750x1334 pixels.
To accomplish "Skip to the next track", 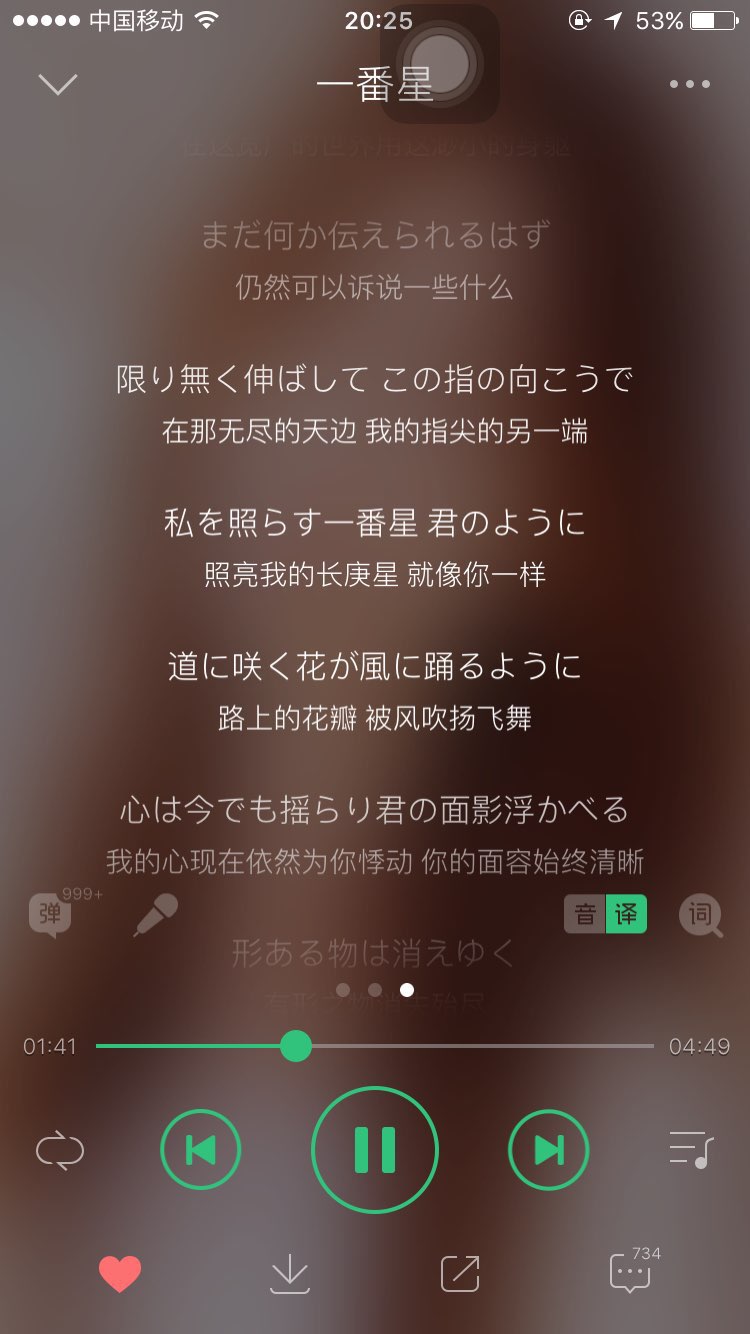I will click(x=548, y=1150).
